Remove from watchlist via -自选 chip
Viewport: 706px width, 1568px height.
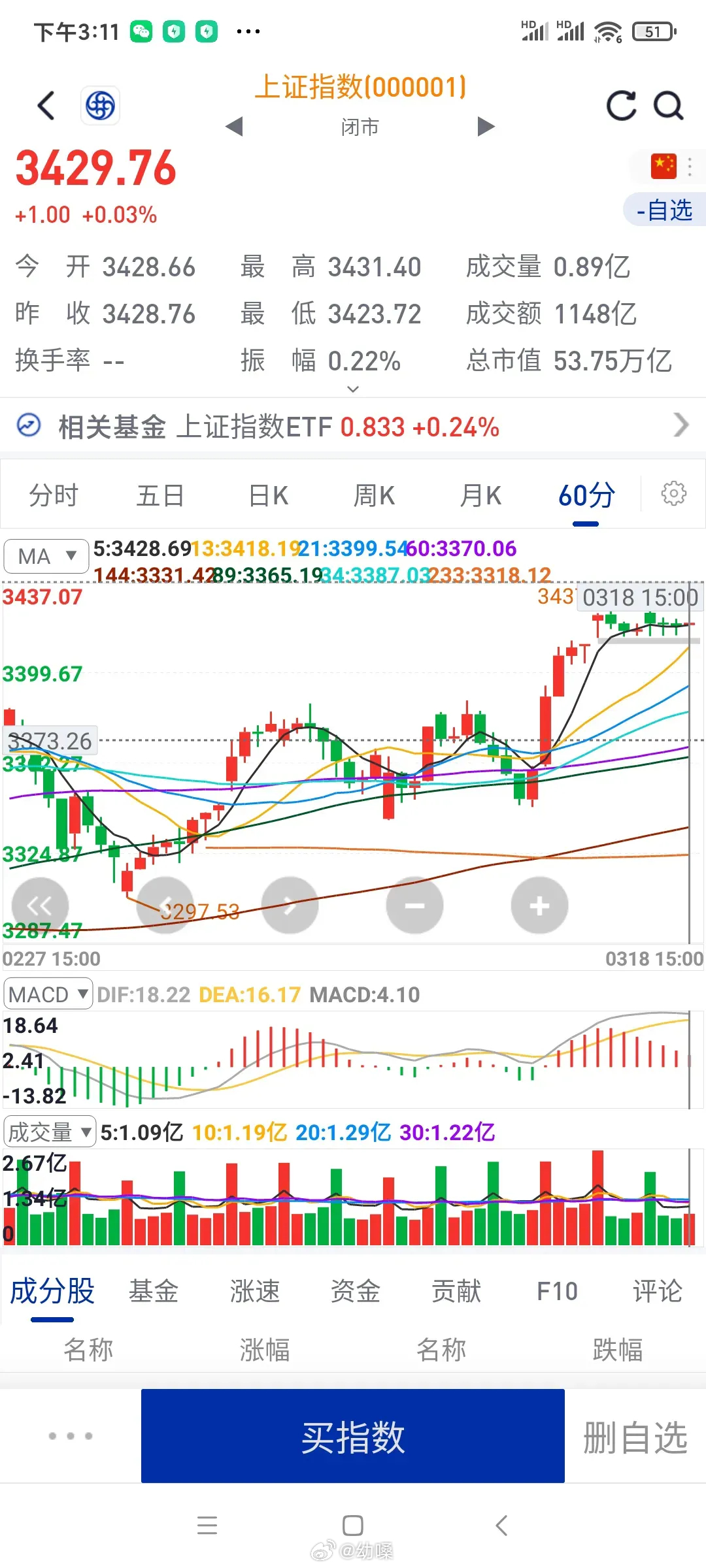point(665,210)
